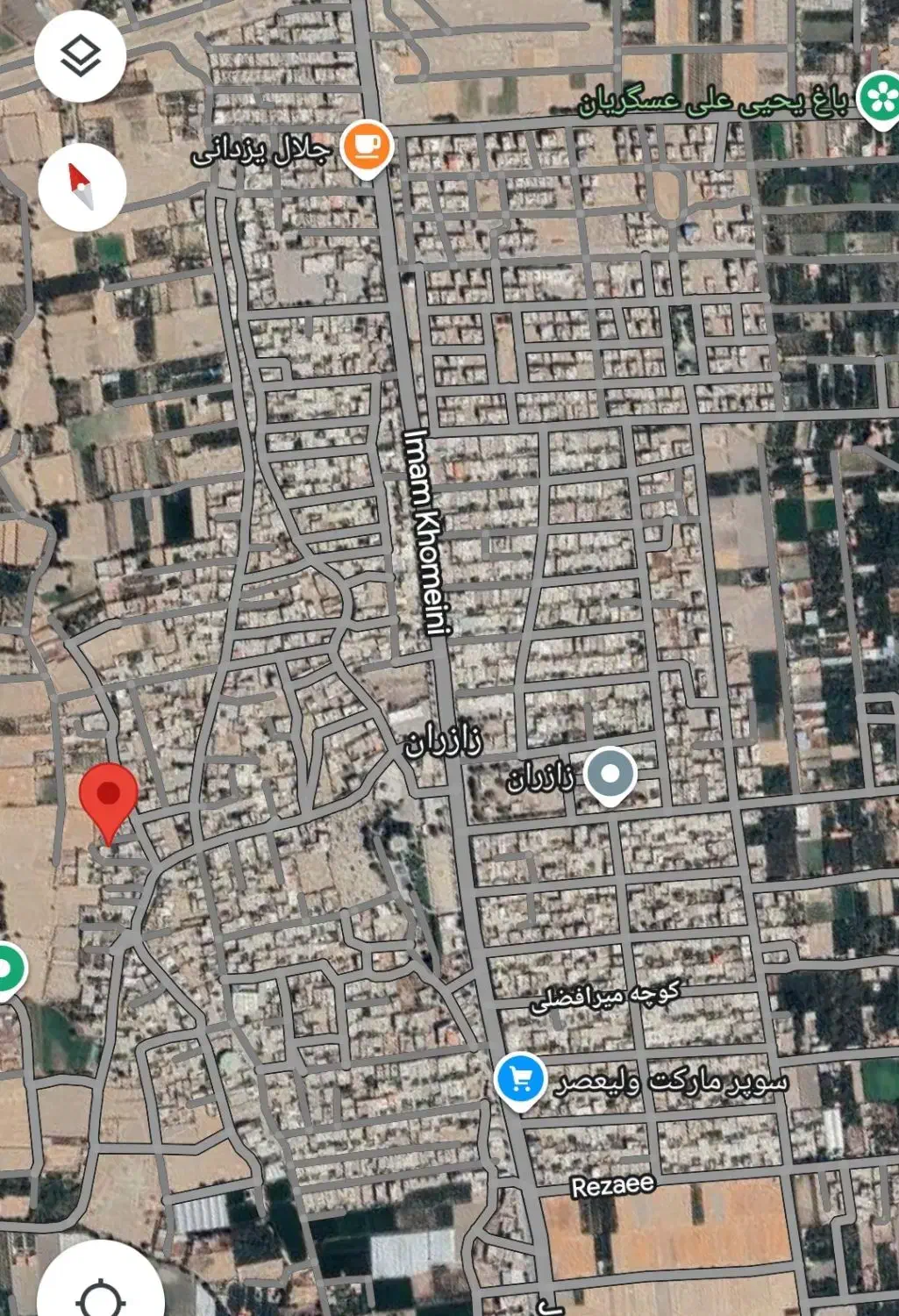
Task: Select the gray زازران location marker
Action: pyautogui.click(x=610, y=776)
